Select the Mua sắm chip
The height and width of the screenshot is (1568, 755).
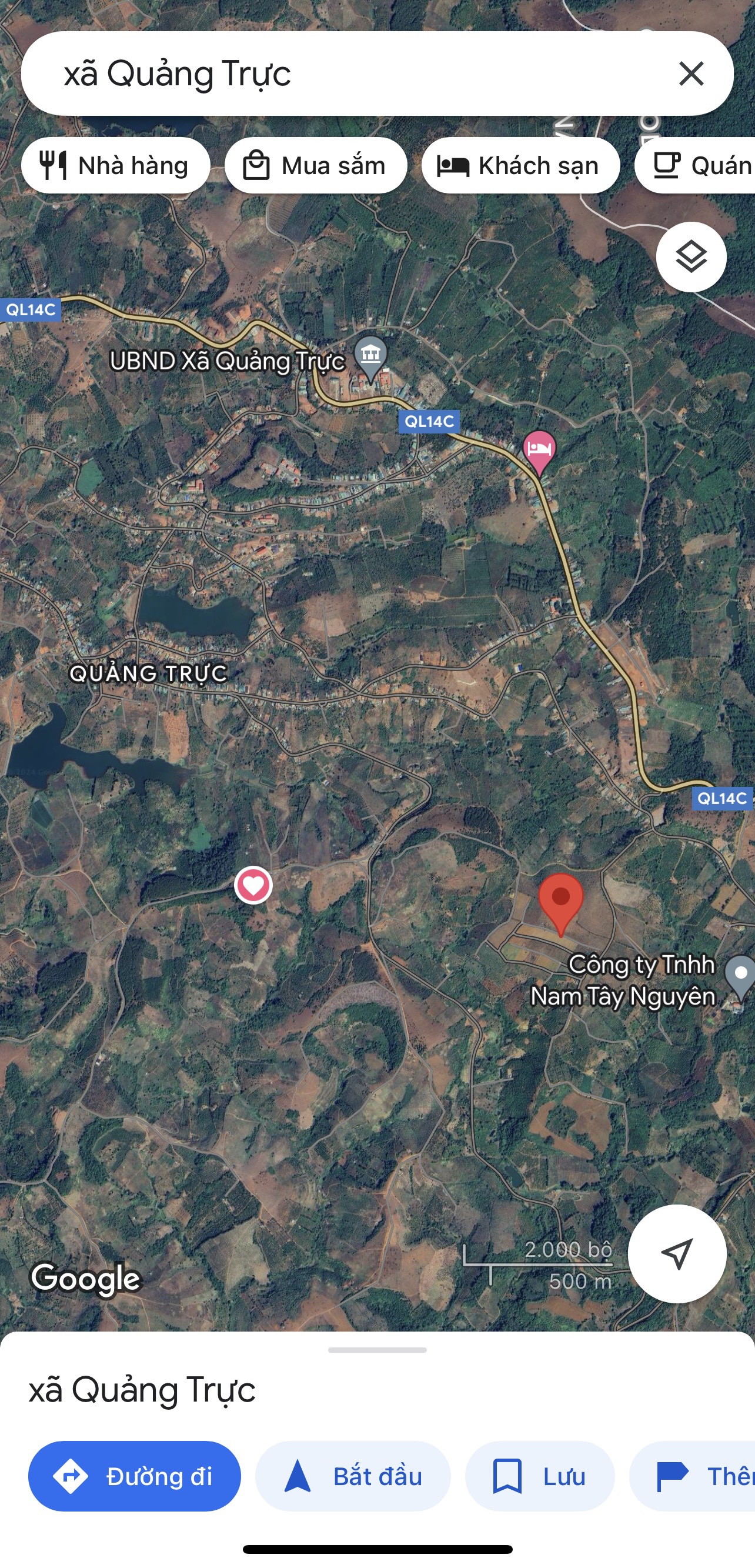316,166
